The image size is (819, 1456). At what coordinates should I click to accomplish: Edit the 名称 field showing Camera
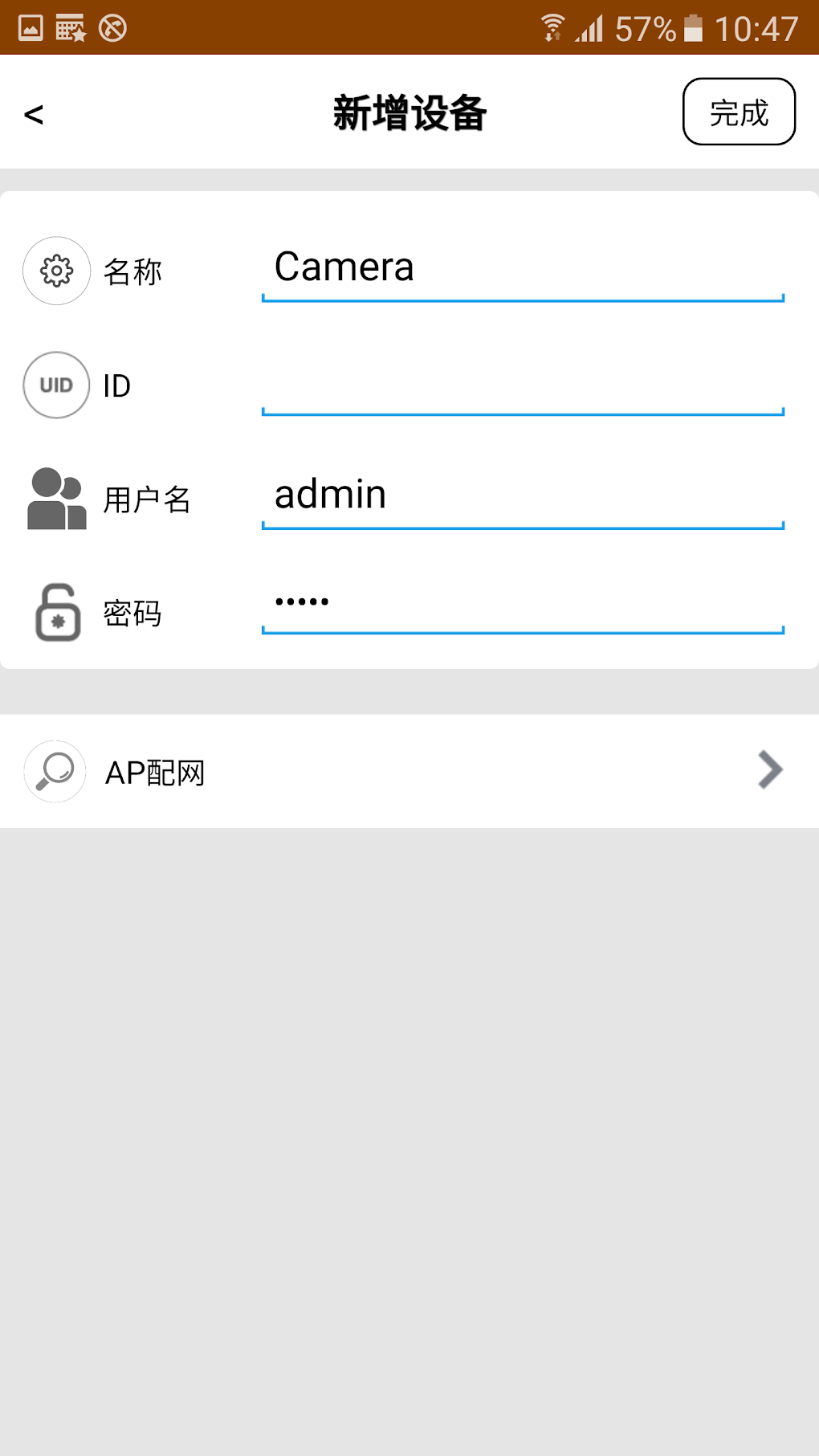click(522, 268)
